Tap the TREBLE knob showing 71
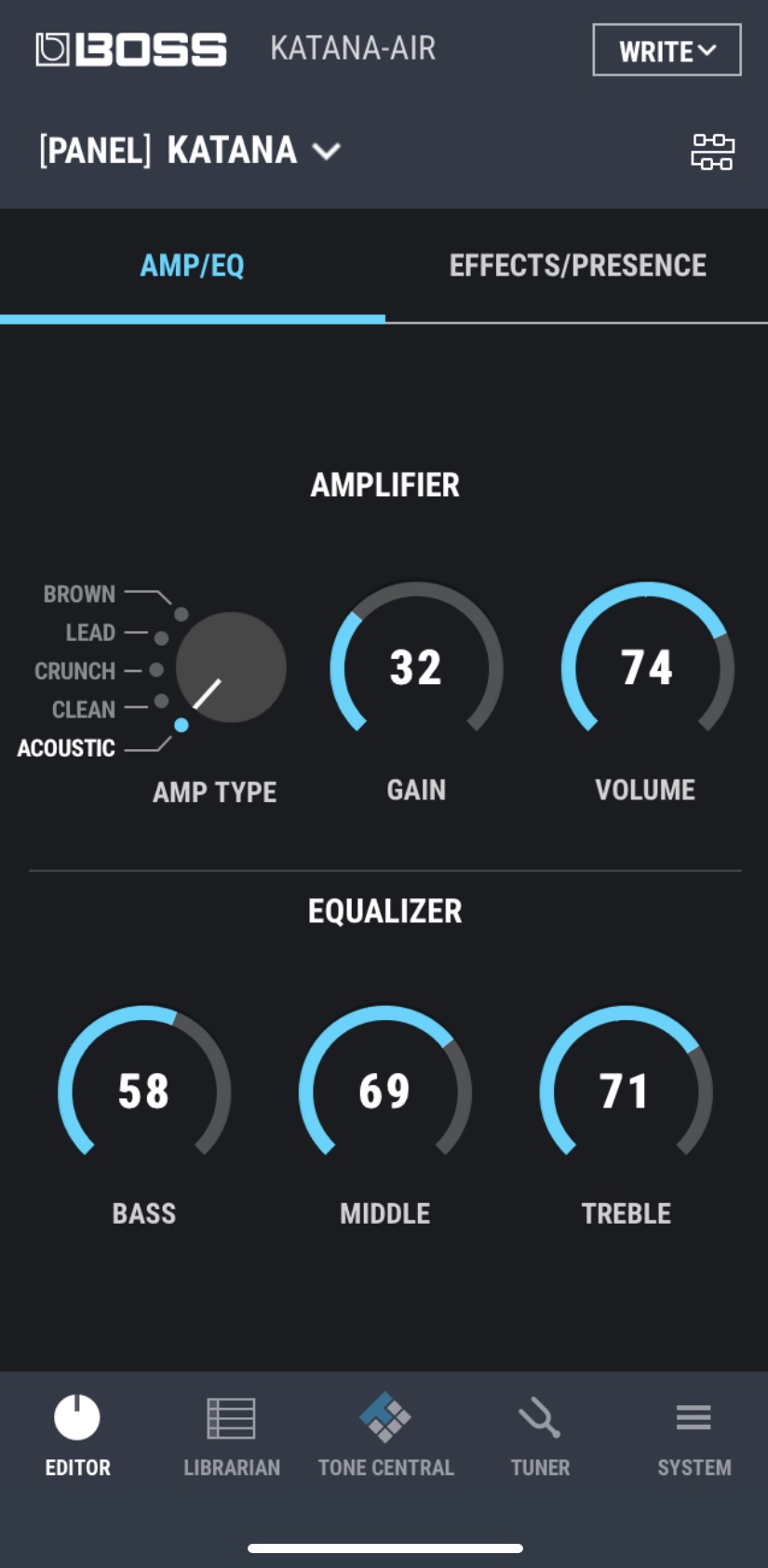This screenshot has width=768, height=1568. [x=626, y=1090]
